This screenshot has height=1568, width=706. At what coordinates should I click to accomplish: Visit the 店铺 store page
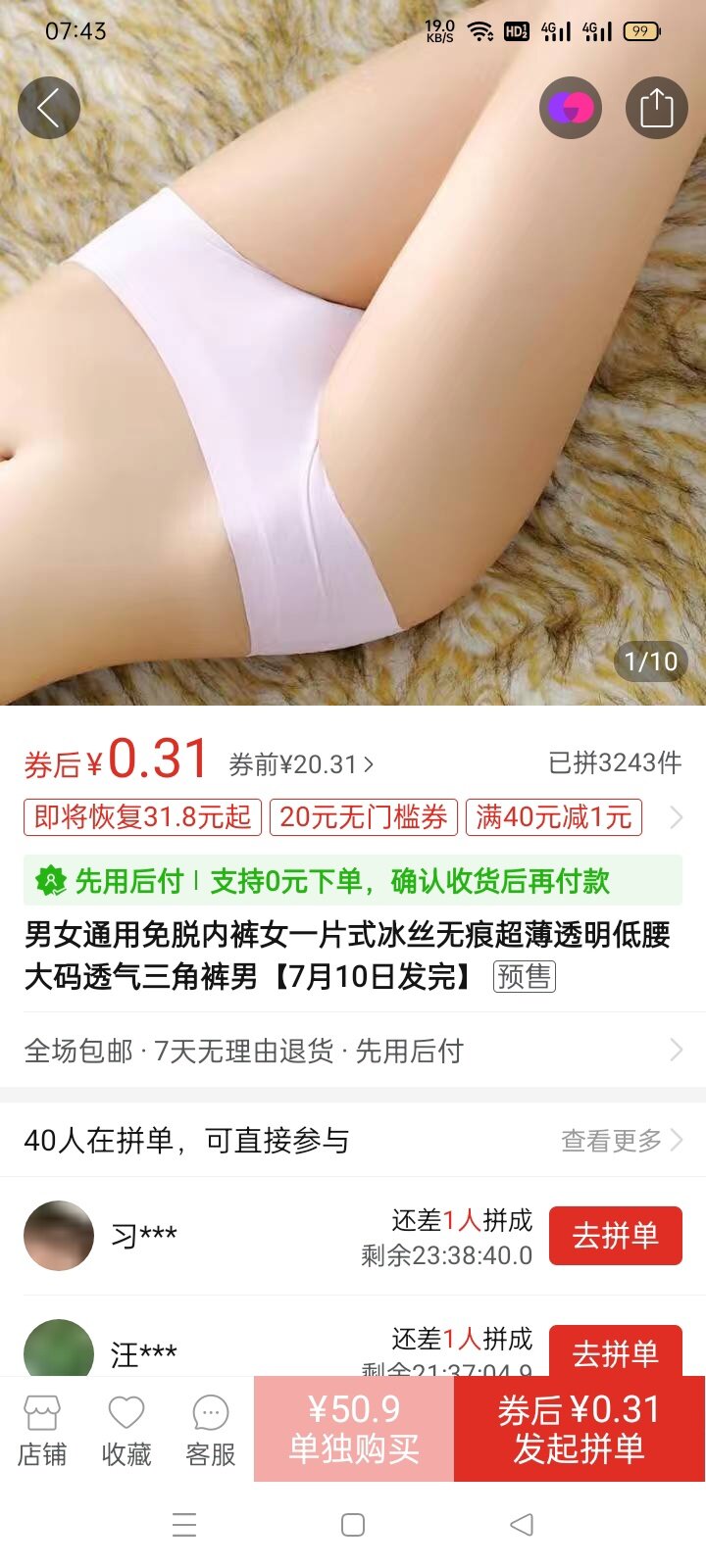(x=42, y=1431)
